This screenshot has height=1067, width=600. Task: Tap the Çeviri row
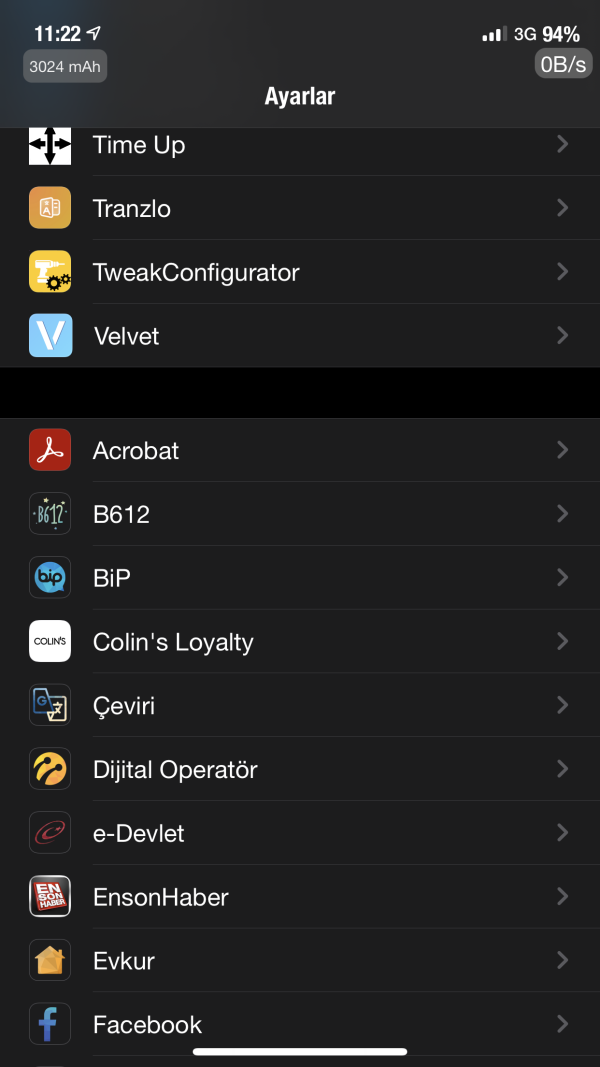click(x=300, y=706)
